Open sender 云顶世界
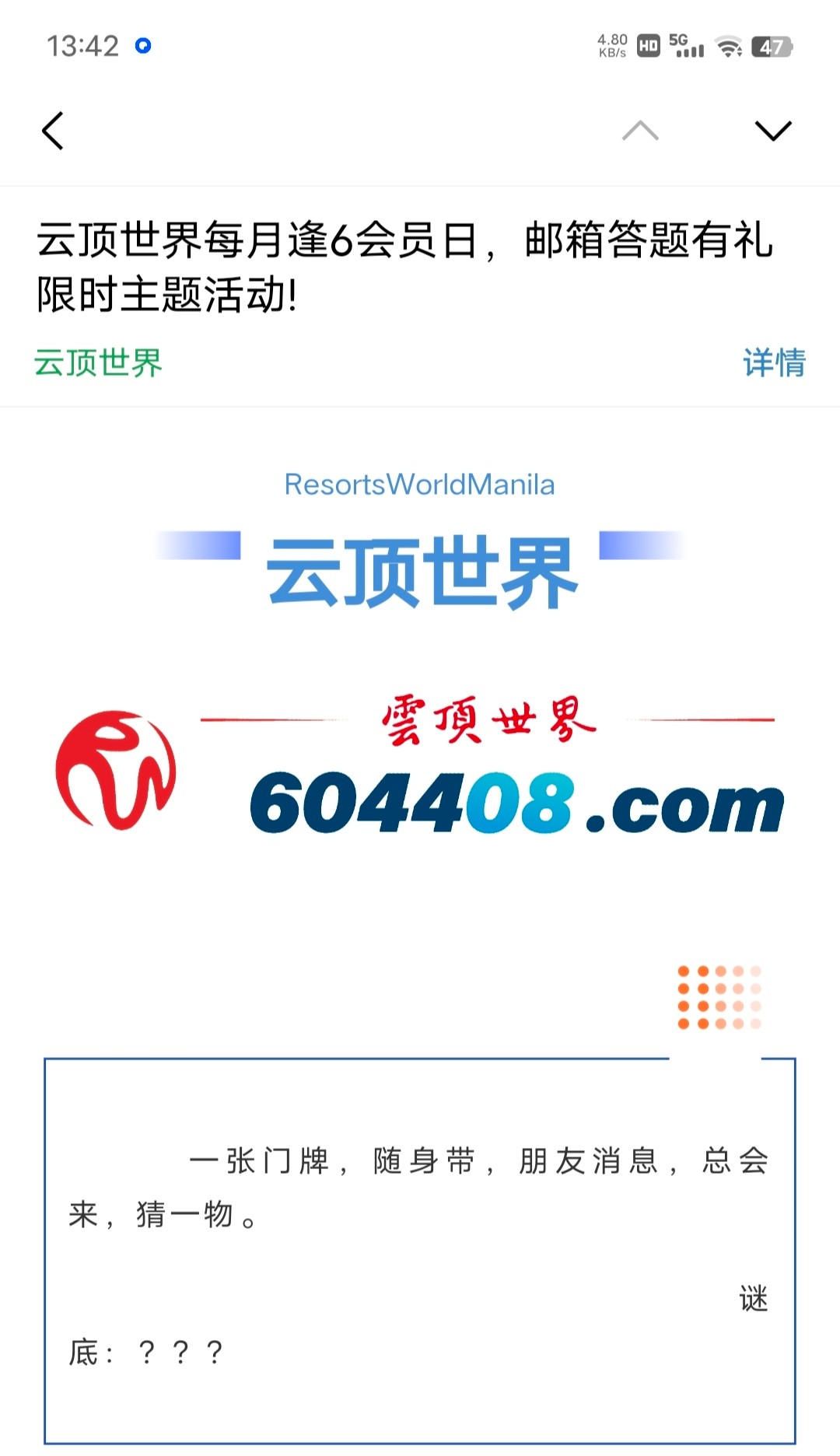840x1456 pixels. click(x=99, y=363)
